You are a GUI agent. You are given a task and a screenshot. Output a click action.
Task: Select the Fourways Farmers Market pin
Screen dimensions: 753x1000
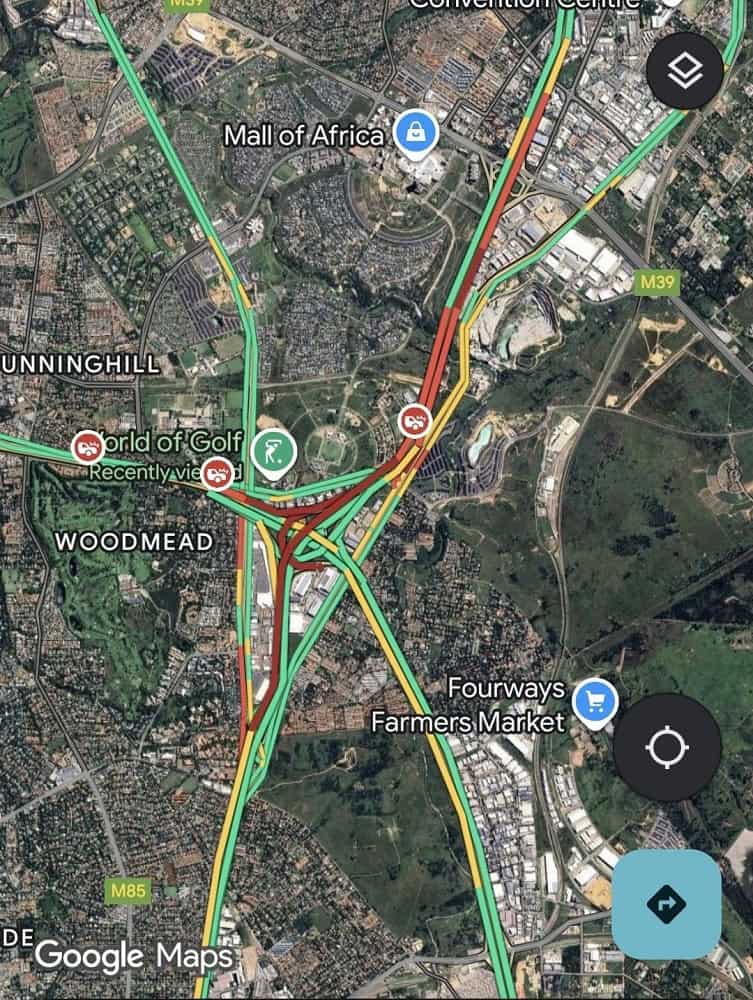pyautogui.click(x=596, y=702)
